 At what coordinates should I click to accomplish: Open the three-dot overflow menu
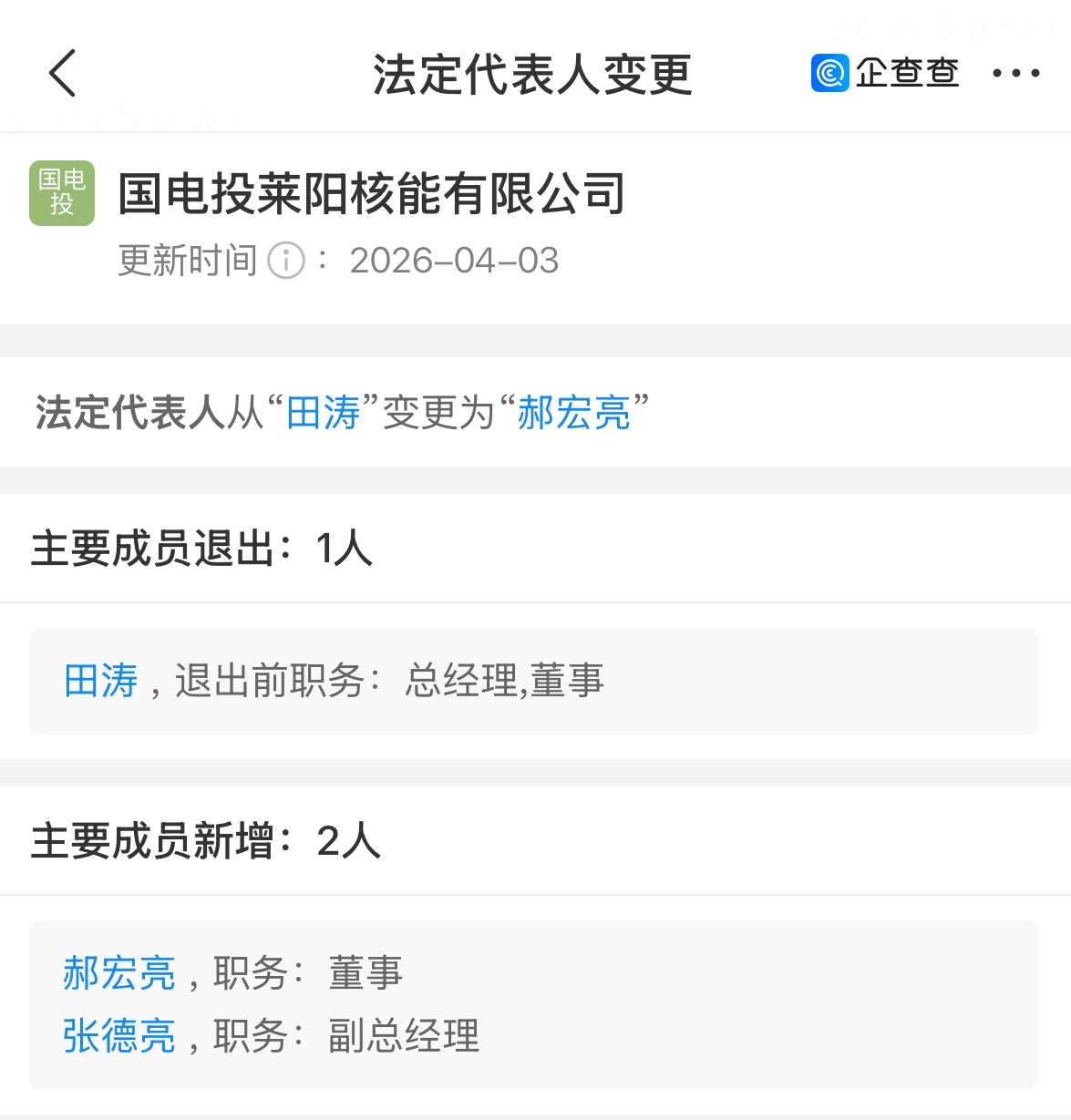[x=1015, y=74]
